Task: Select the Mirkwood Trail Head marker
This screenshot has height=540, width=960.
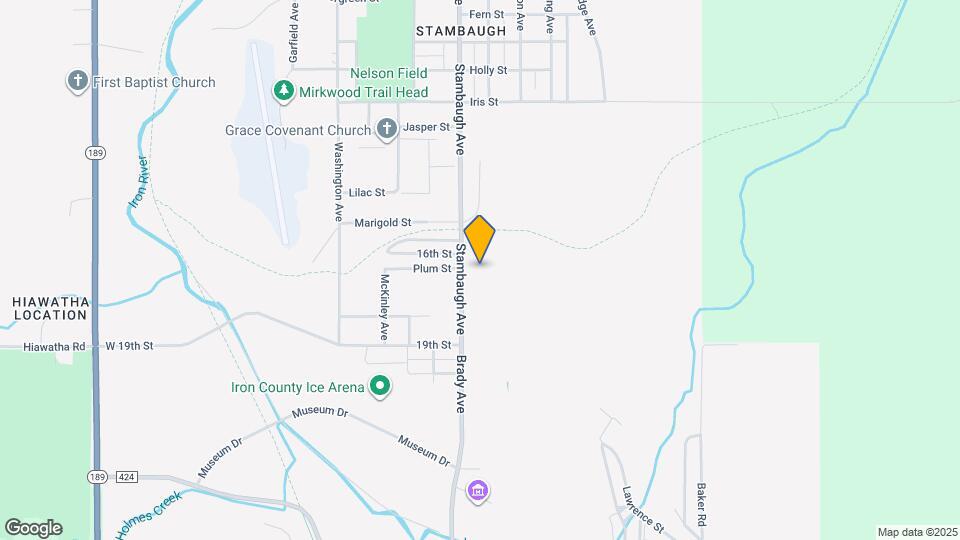Action: [285, 92]
